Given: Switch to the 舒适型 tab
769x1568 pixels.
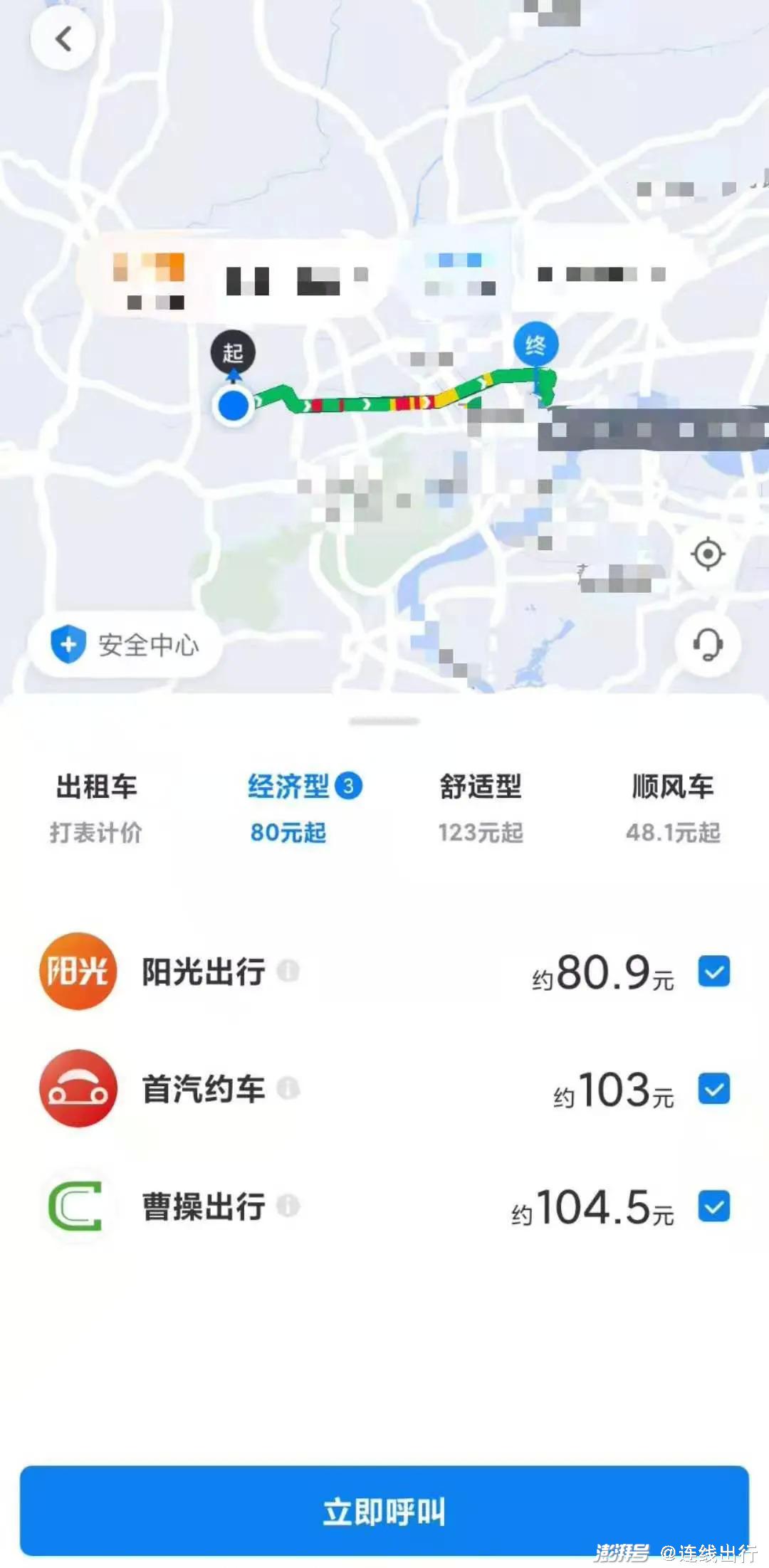Looking at the screenshot, I should click(x=481, y=808).
